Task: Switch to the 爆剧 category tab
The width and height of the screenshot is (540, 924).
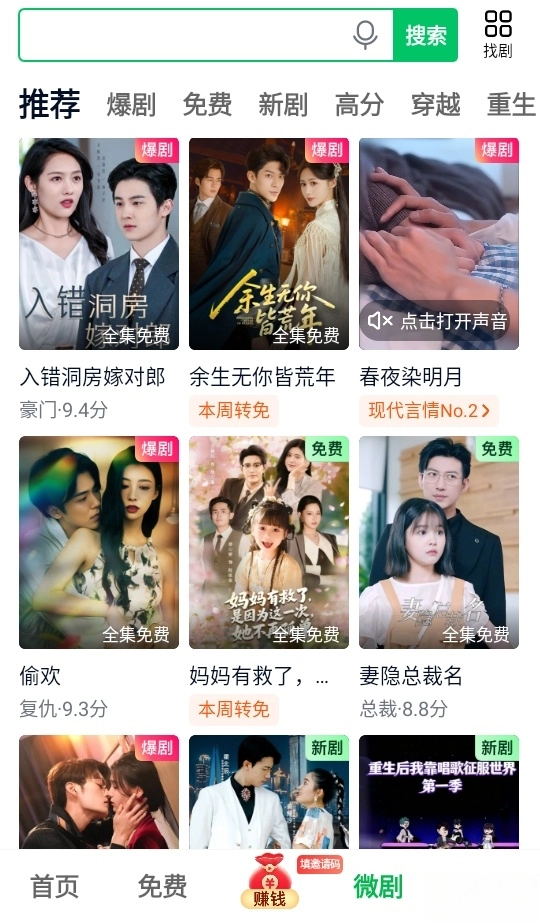Action: coord(131,105)
